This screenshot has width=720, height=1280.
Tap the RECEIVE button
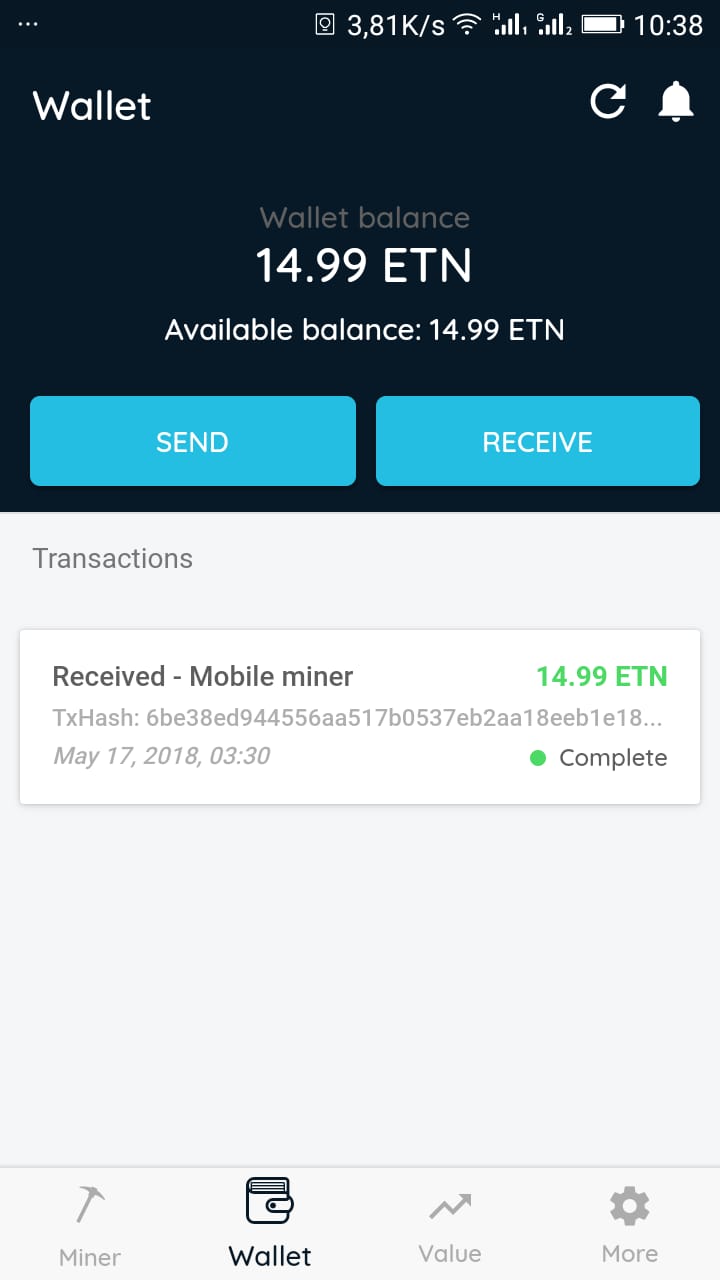click(537, 441)
